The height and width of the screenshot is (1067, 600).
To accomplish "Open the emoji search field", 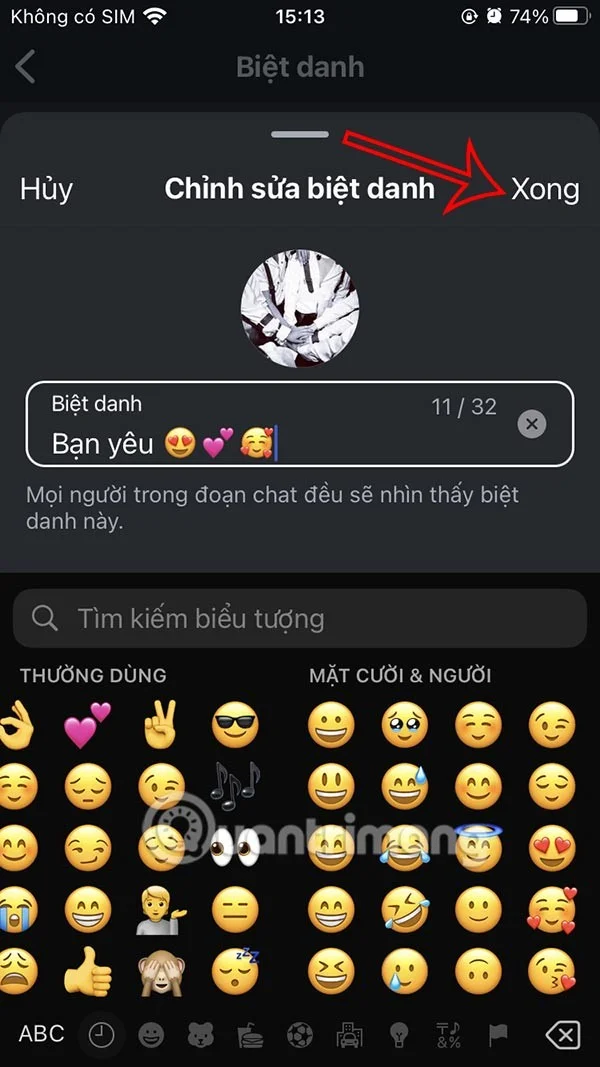I will coord(300,618).
